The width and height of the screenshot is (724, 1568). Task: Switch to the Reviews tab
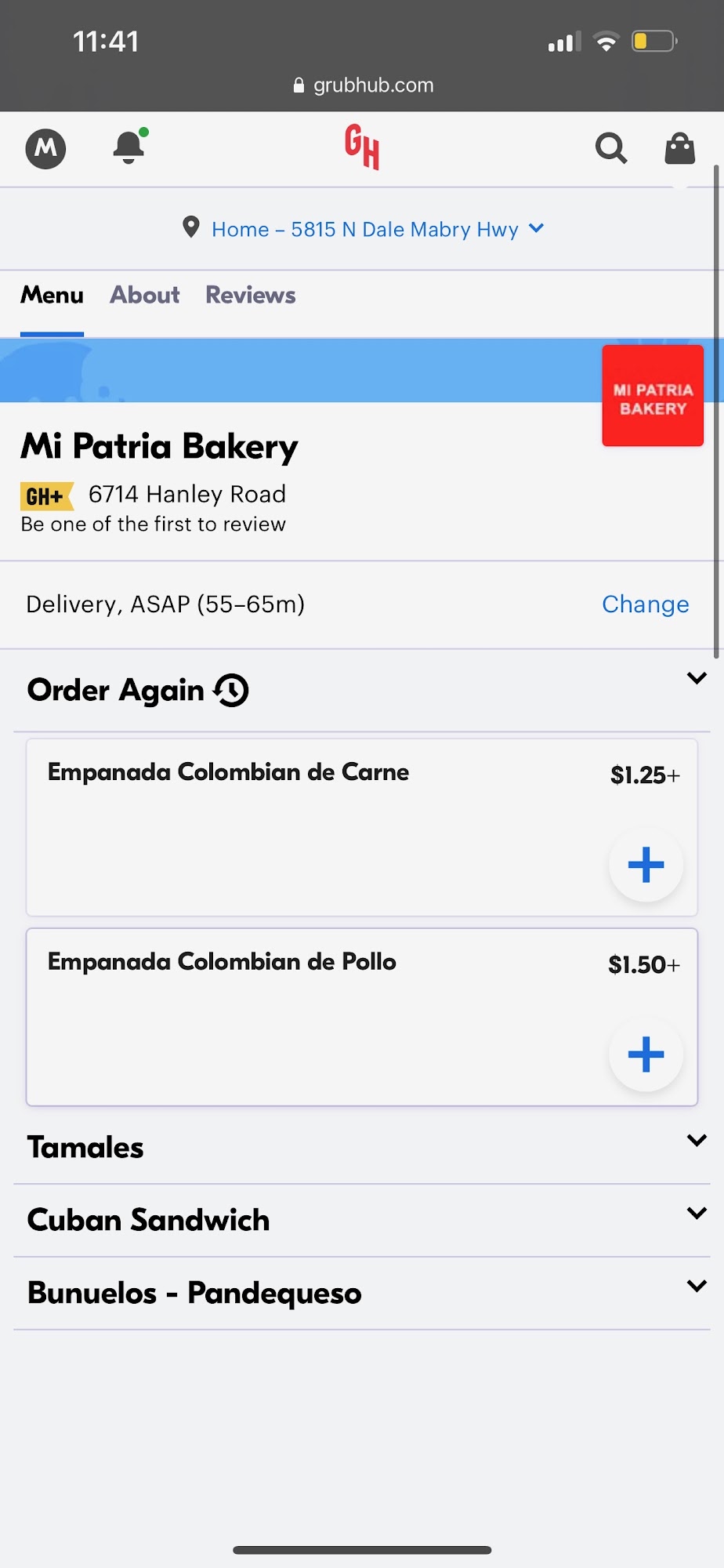click(250, 295)
